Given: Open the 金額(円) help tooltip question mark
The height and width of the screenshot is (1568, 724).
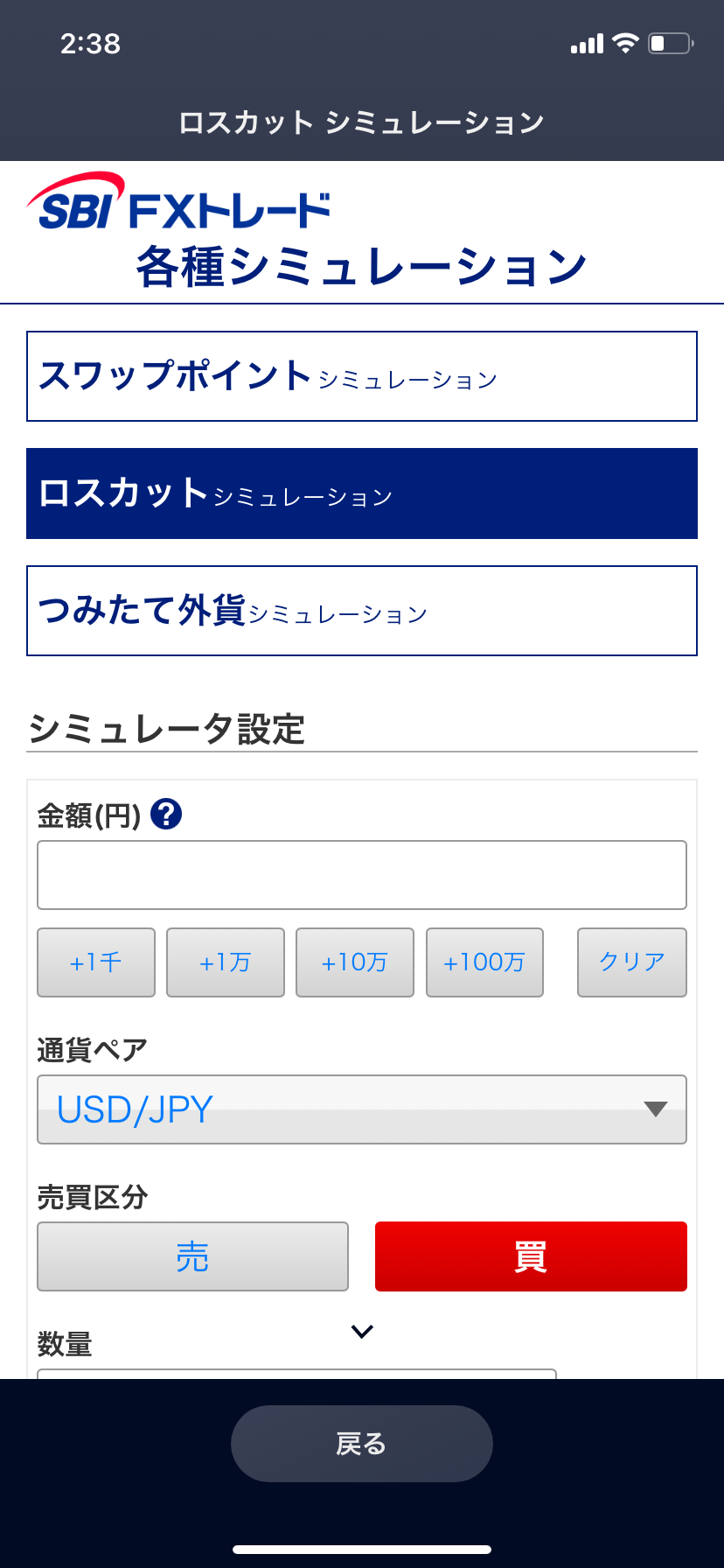Looking at the screenshot, I should [166, 814].
